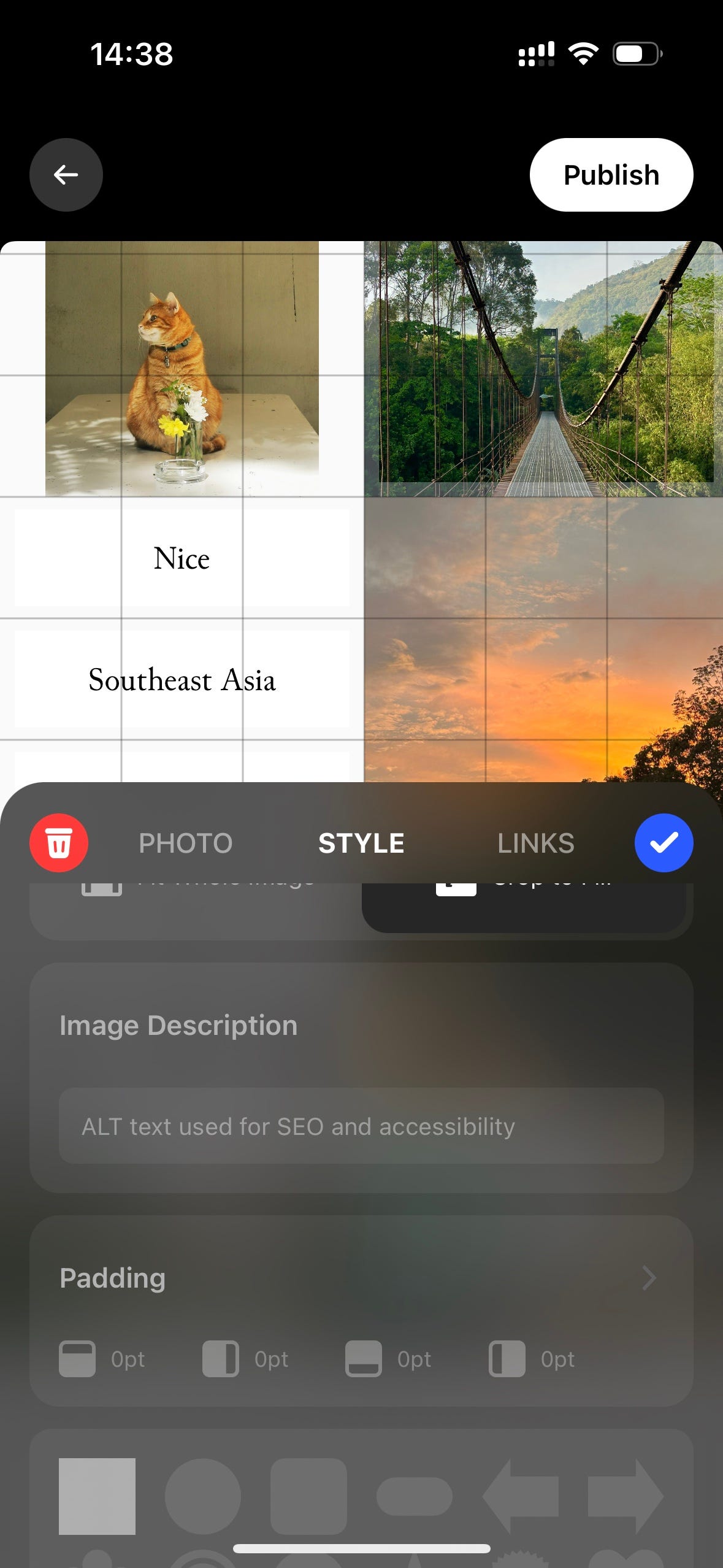Select the cat photo tile

(182, 368)
